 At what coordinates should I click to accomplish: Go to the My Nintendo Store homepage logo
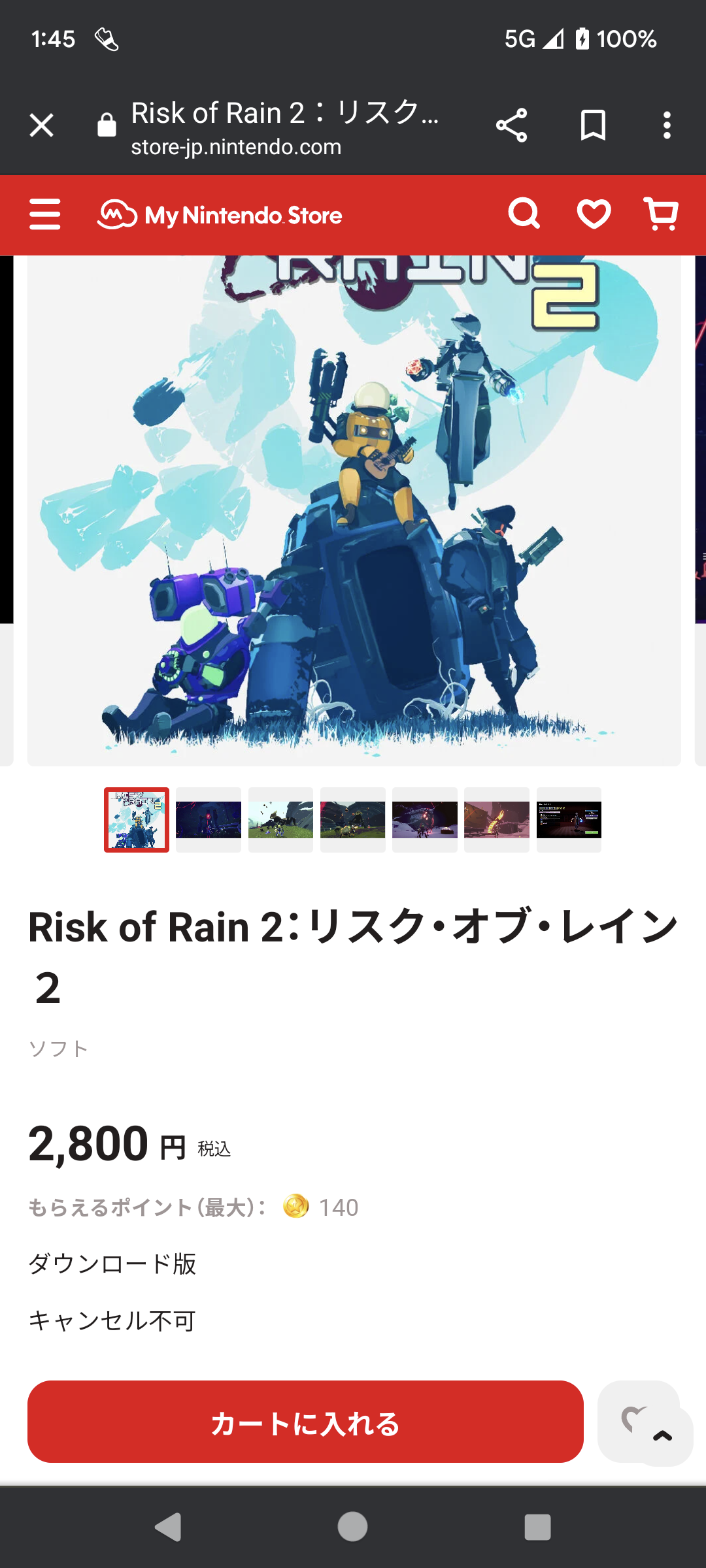pyautogui.click(x=220, y=215)
